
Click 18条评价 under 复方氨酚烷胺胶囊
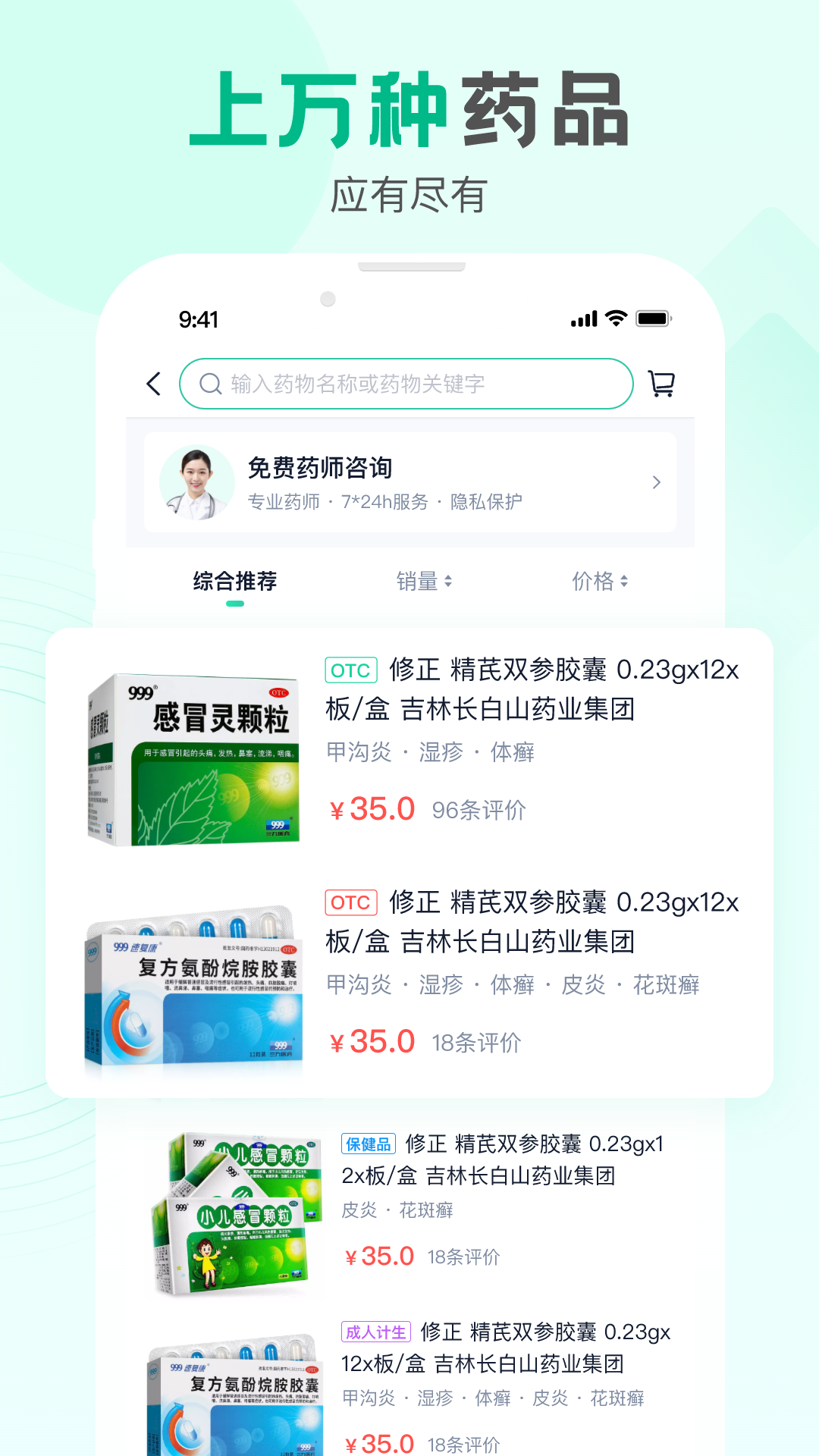point(475,1043)
